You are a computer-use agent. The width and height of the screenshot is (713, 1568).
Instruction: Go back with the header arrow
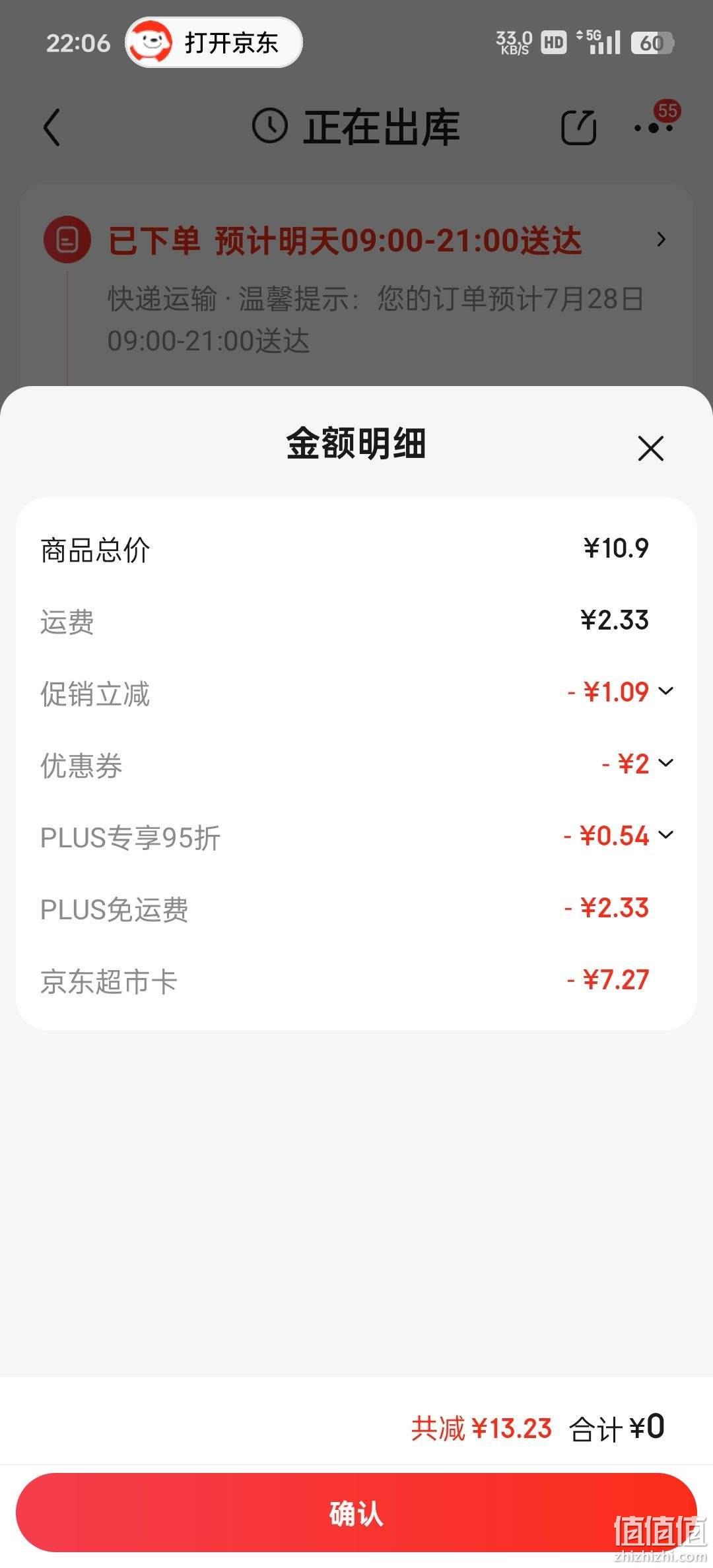coord(51,127)
